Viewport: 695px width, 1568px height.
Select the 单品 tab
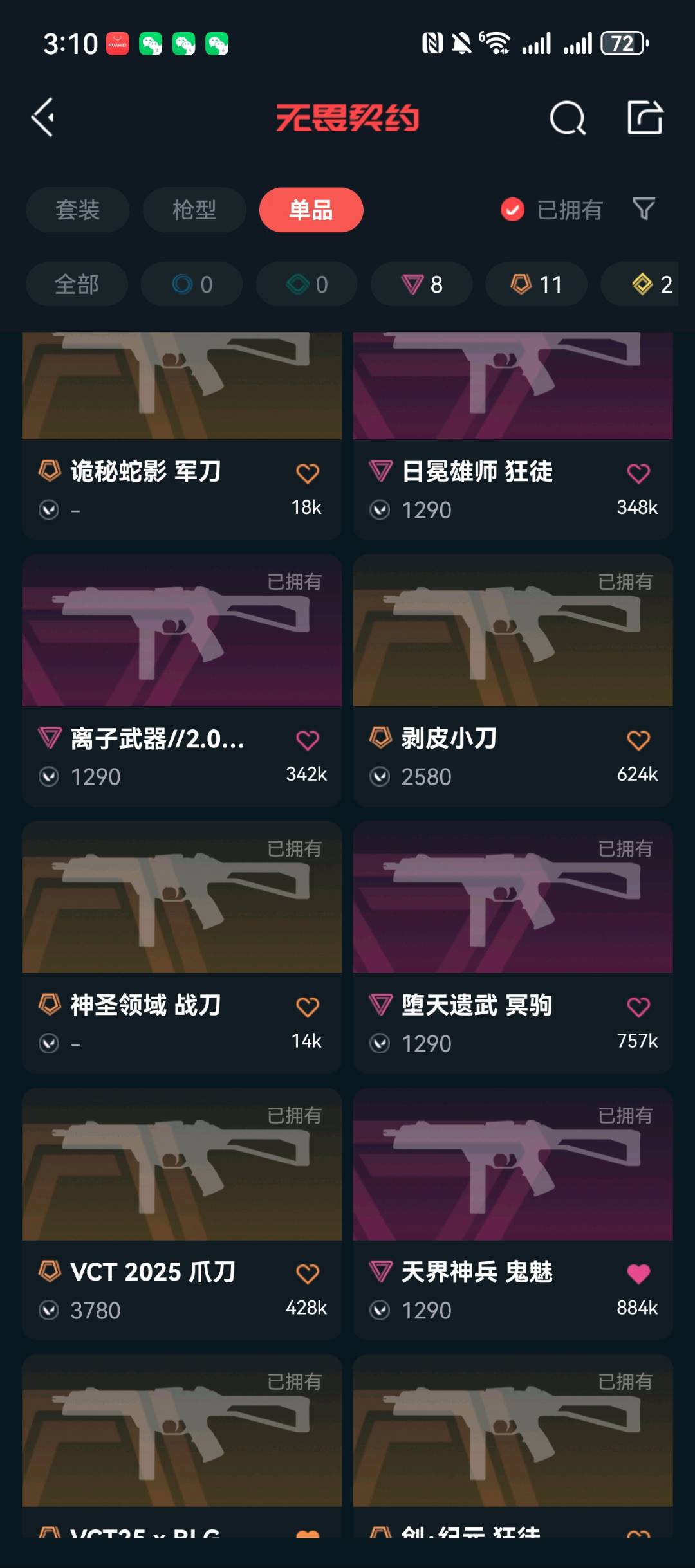311,210
